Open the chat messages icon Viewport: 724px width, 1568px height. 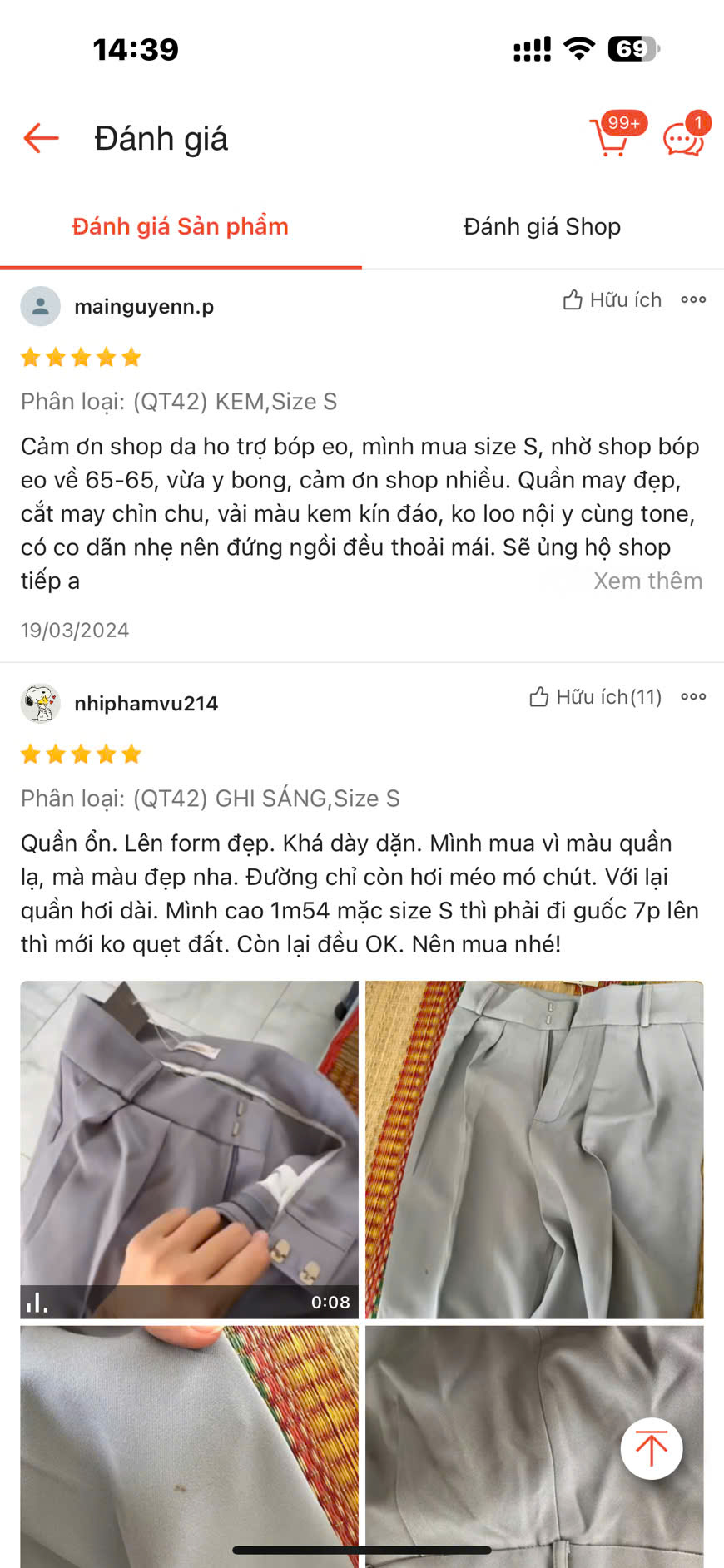683,138
